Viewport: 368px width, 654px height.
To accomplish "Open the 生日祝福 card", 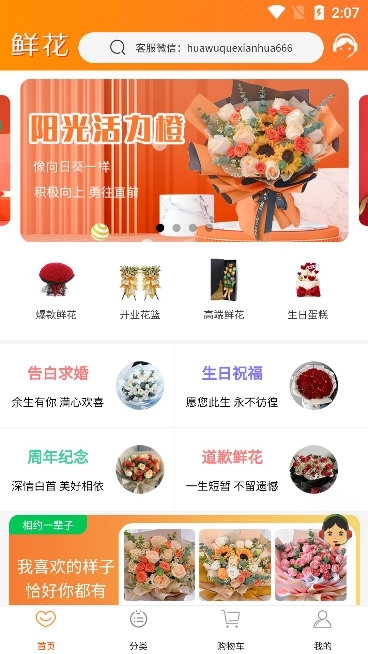I will [272, 386].
